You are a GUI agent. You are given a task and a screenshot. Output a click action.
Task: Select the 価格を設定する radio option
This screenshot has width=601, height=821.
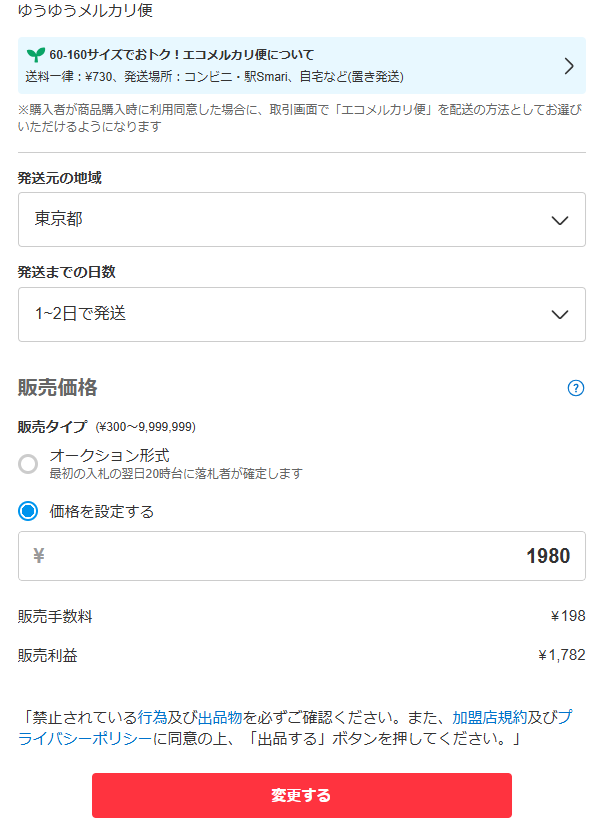tap(28, 511)
